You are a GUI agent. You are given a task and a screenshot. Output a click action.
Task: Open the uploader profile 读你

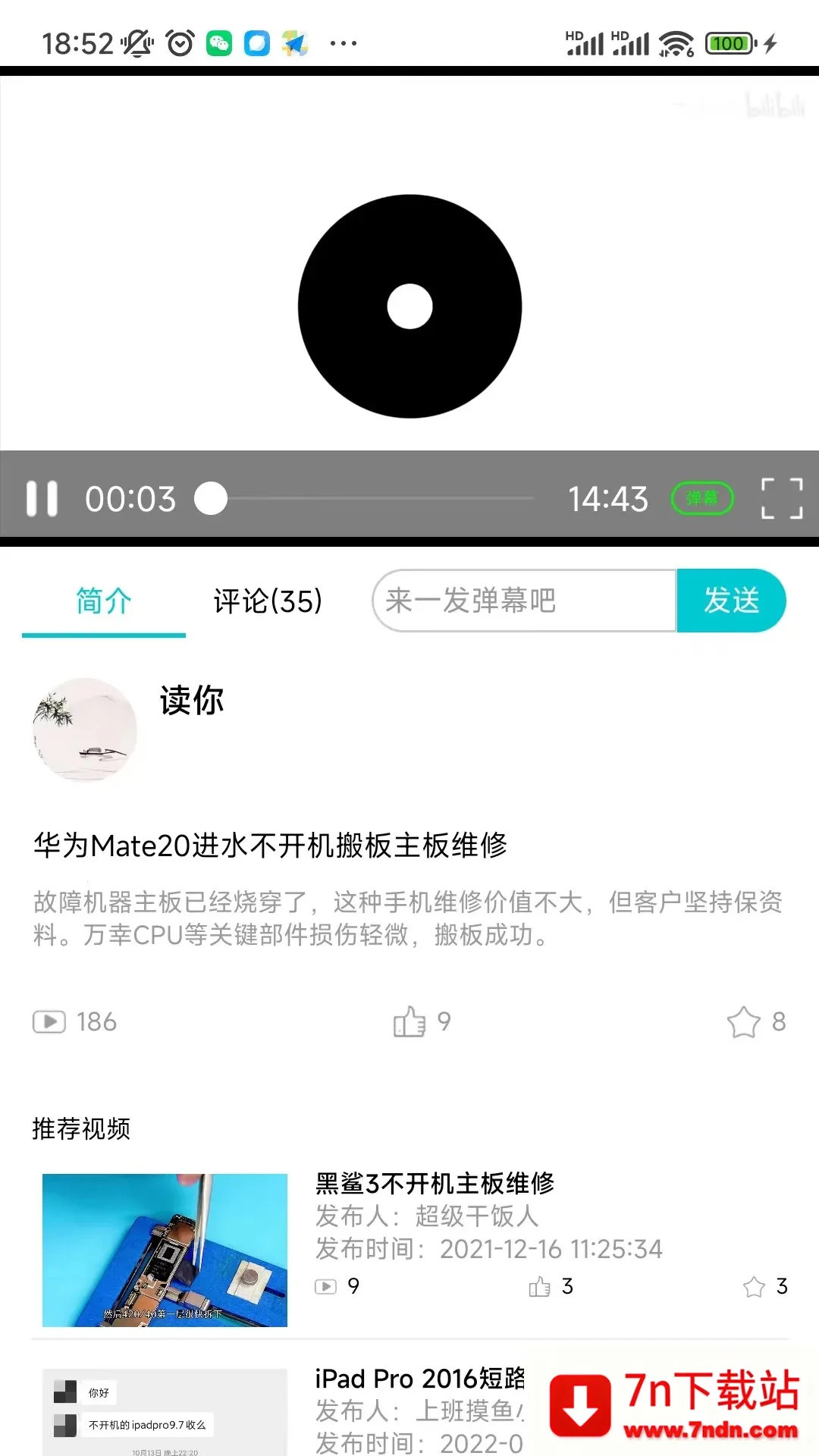coord(191,701)
